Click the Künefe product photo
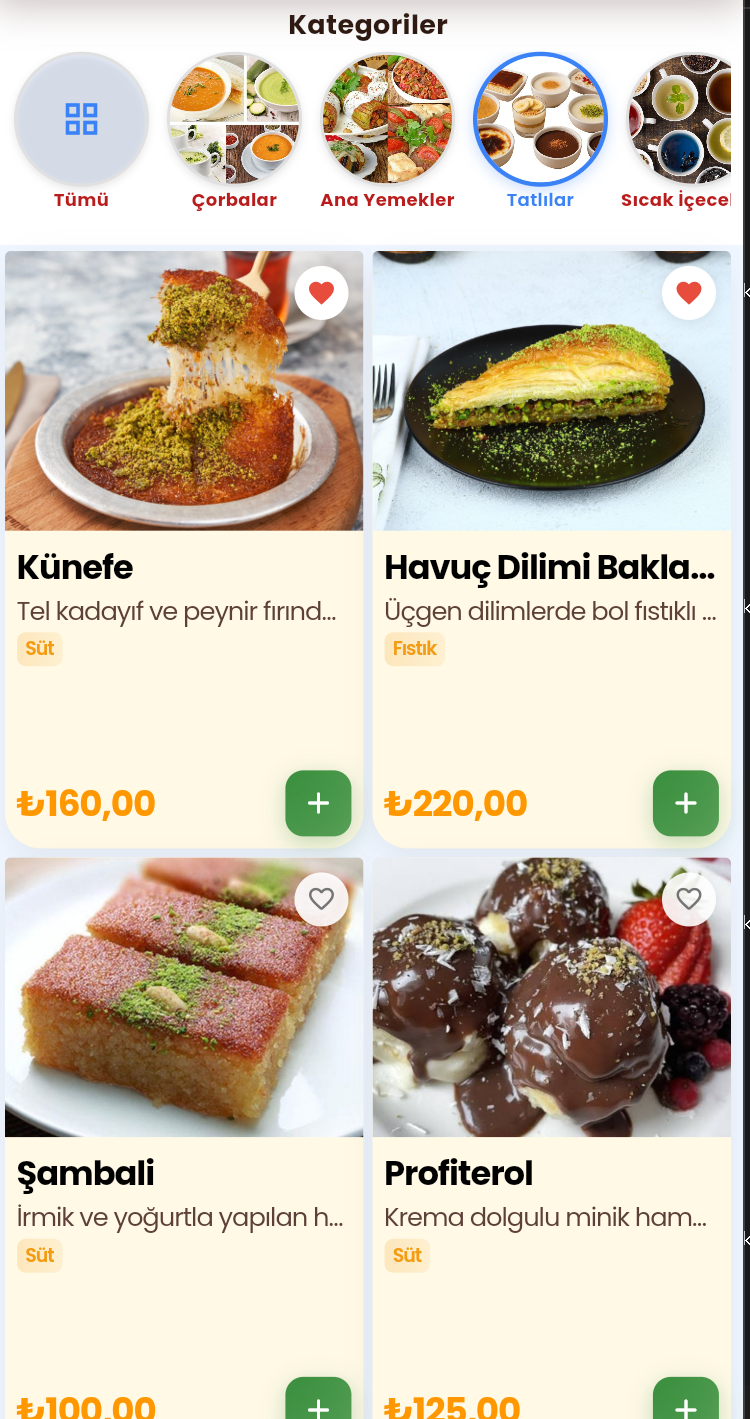The image size is (750, 1419). [184, 390]
